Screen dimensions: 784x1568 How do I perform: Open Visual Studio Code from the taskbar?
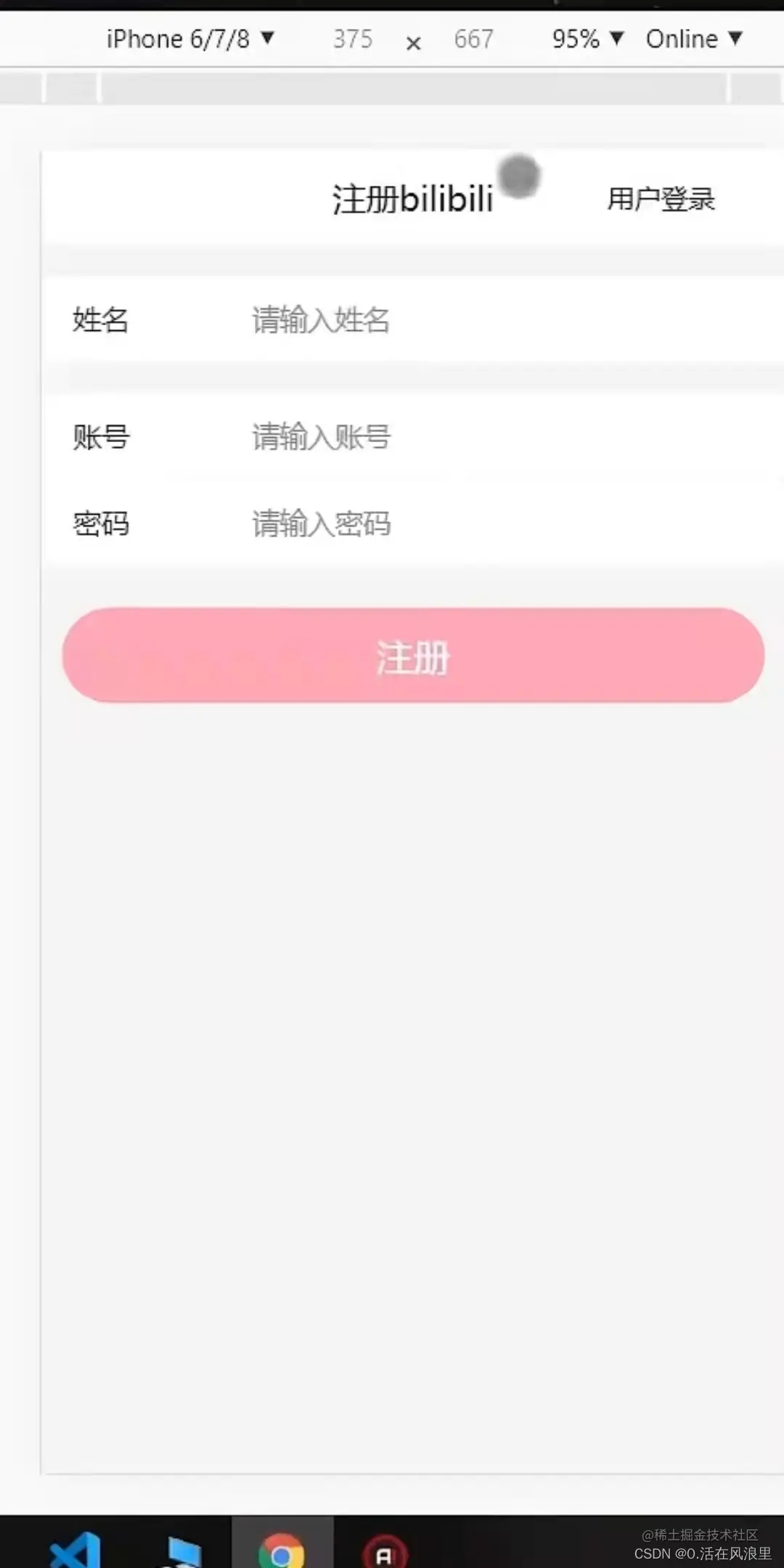(x=76, y=1551)
